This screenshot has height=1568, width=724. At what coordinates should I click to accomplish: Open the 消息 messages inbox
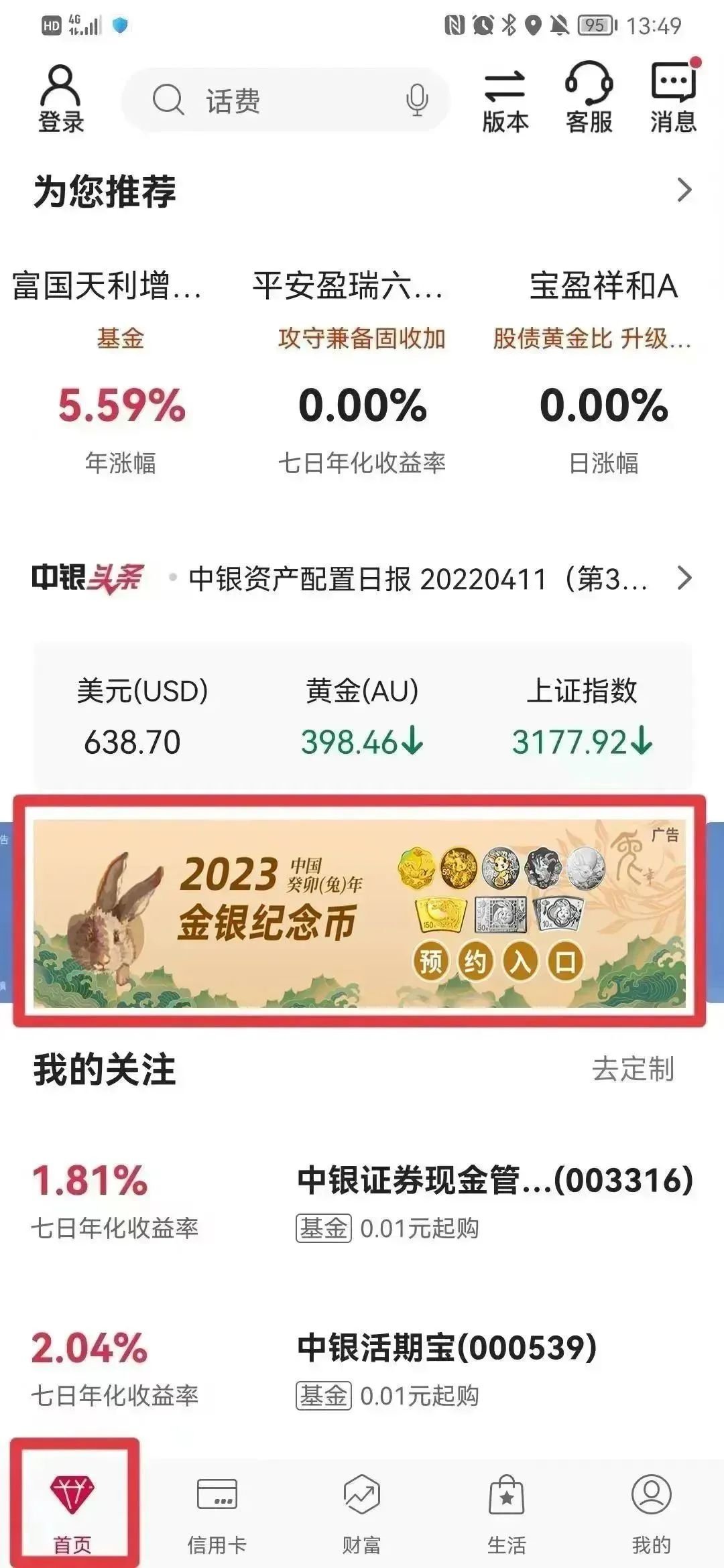(673, 101)
